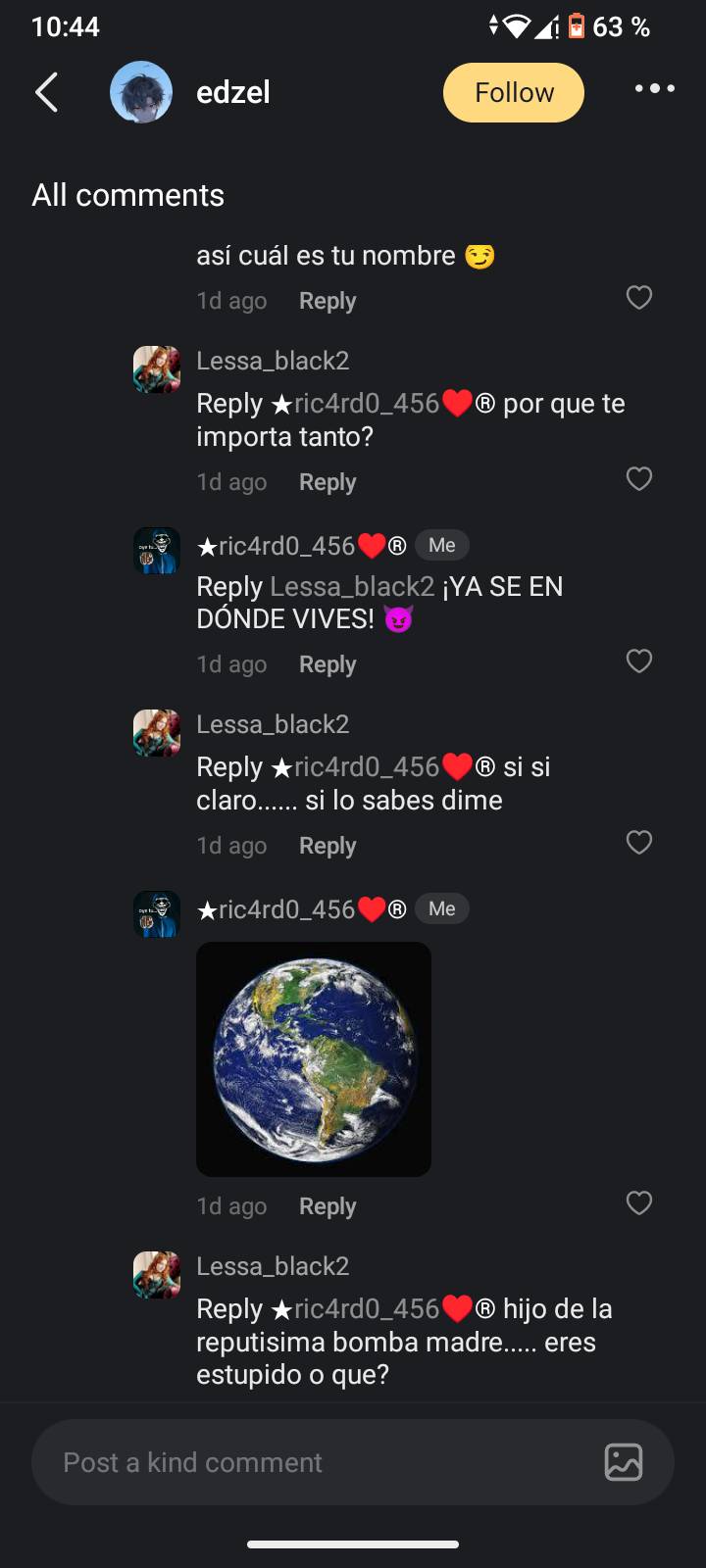Reply to 'si lo sabes dime' comment
Viewport: 706px width, 1568px height.
(x=328, y=846)
